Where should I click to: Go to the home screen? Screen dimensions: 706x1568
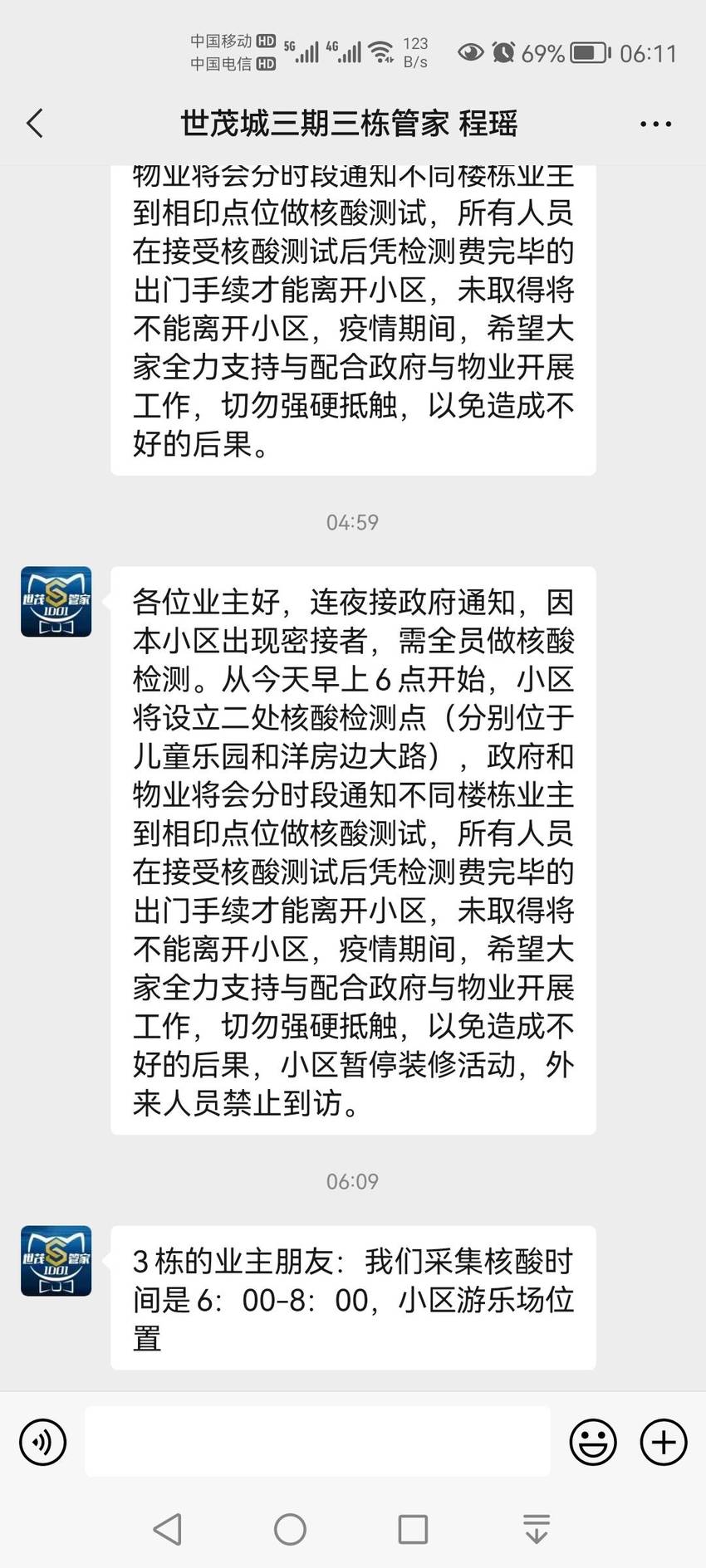click(x=290, y=1529)
